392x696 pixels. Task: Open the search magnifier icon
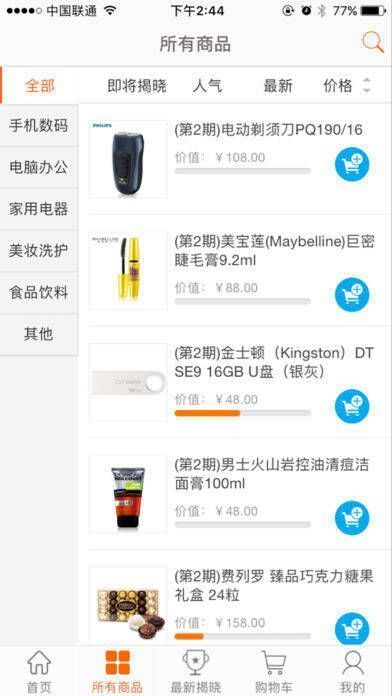tap(372, 43)
